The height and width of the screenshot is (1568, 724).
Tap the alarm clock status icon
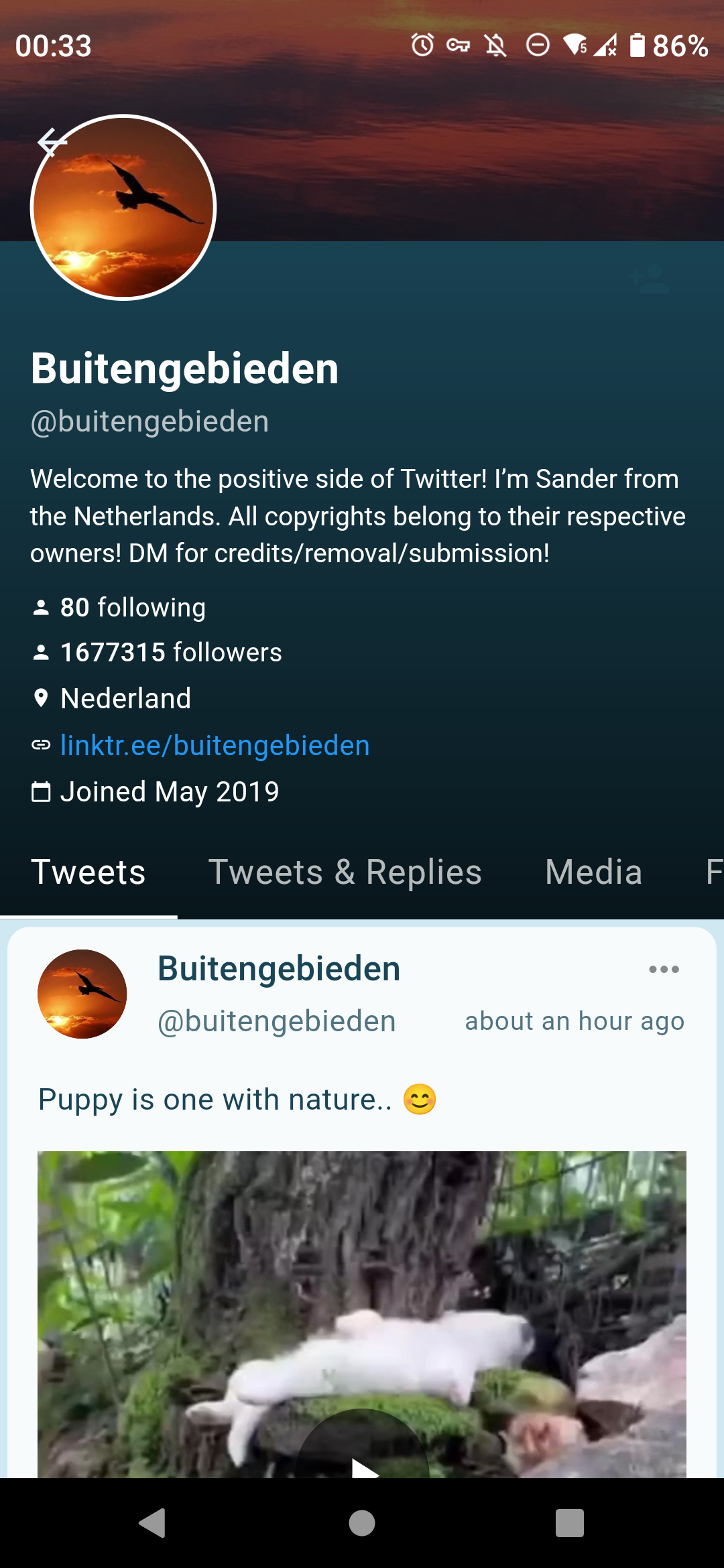pyautogui.click(x=422, y=46)
